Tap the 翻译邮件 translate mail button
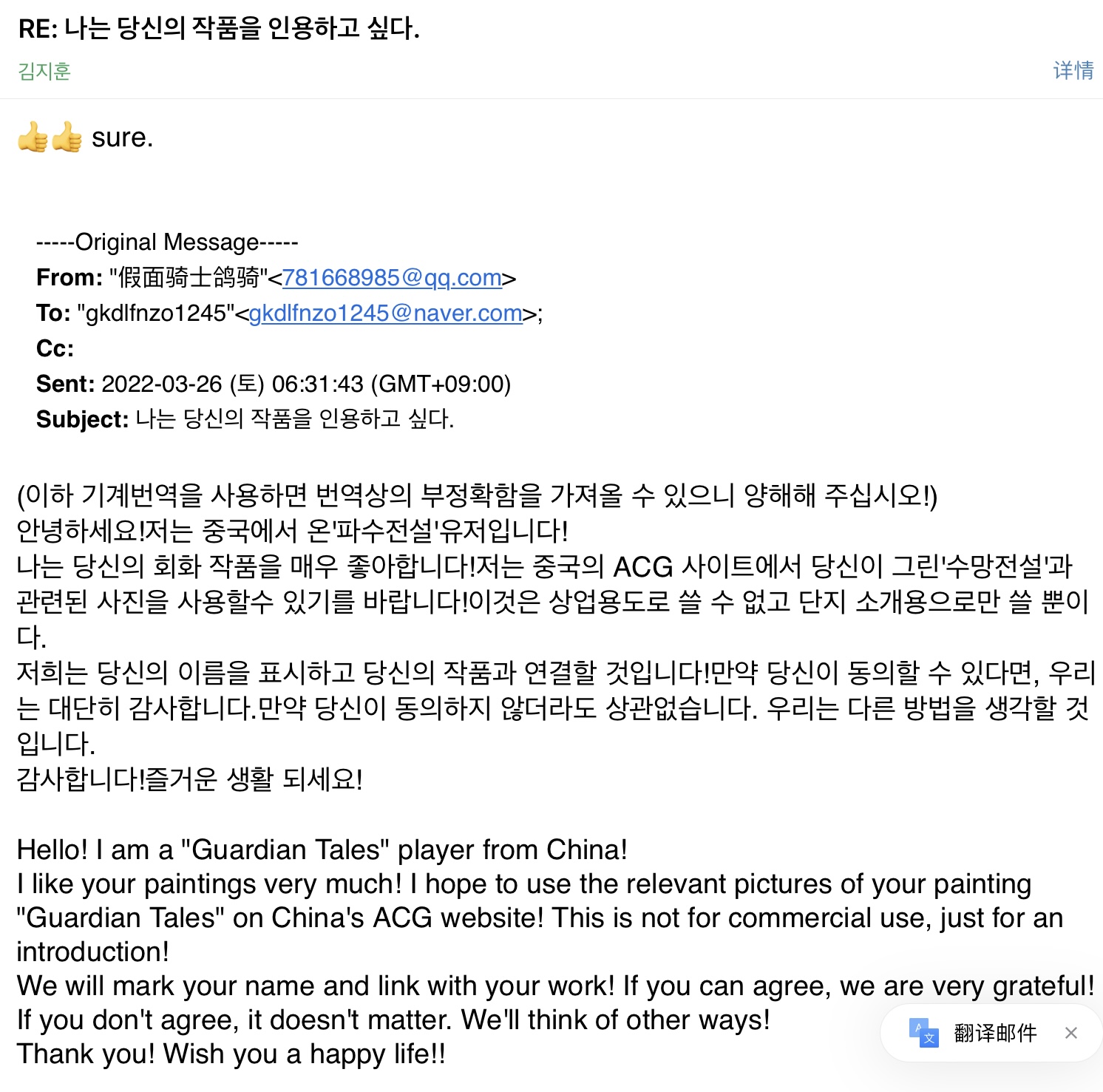The image size is (1103, 1092). click(976, 1033)
